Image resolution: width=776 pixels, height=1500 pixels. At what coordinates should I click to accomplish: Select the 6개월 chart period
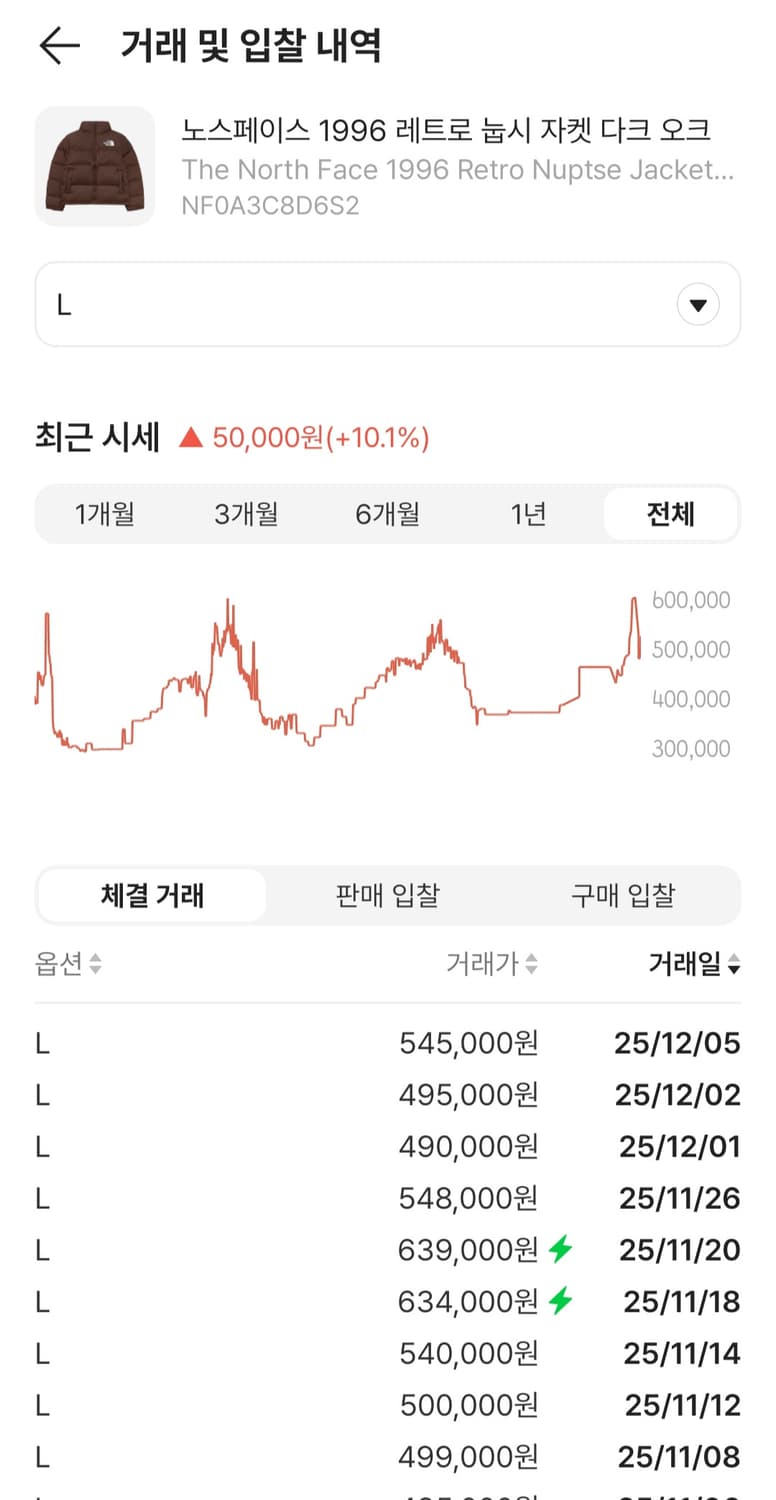(386, 514)
